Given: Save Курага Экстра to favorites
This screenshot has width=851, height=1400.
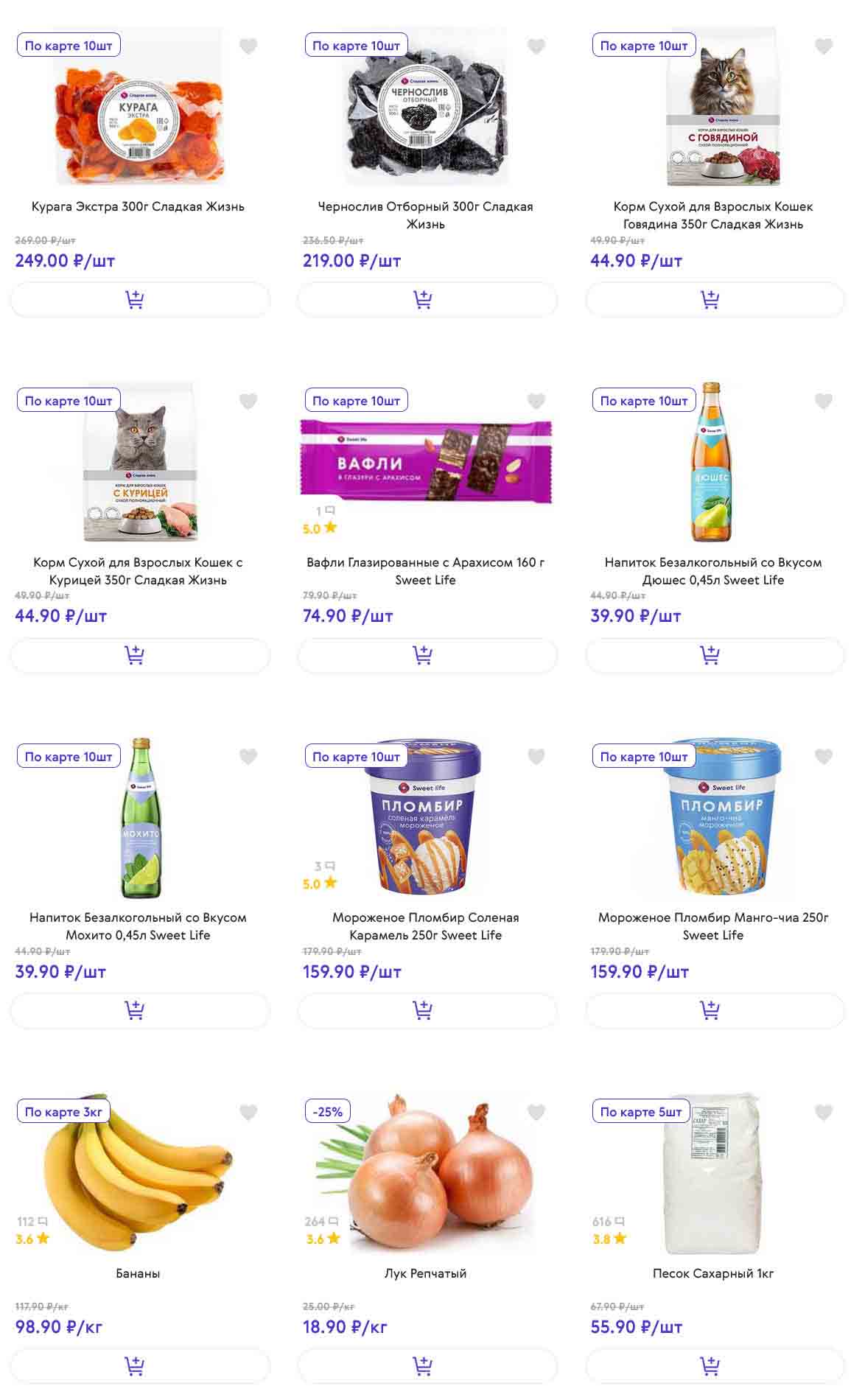Looking at the screenshot, I should pyautogui.click(x=248, y=46).
